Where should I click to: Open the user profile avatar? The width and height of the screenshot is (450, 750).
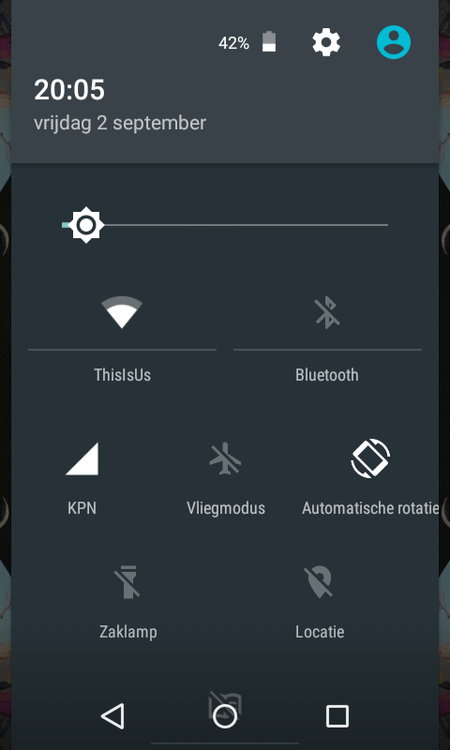[394, 43]
